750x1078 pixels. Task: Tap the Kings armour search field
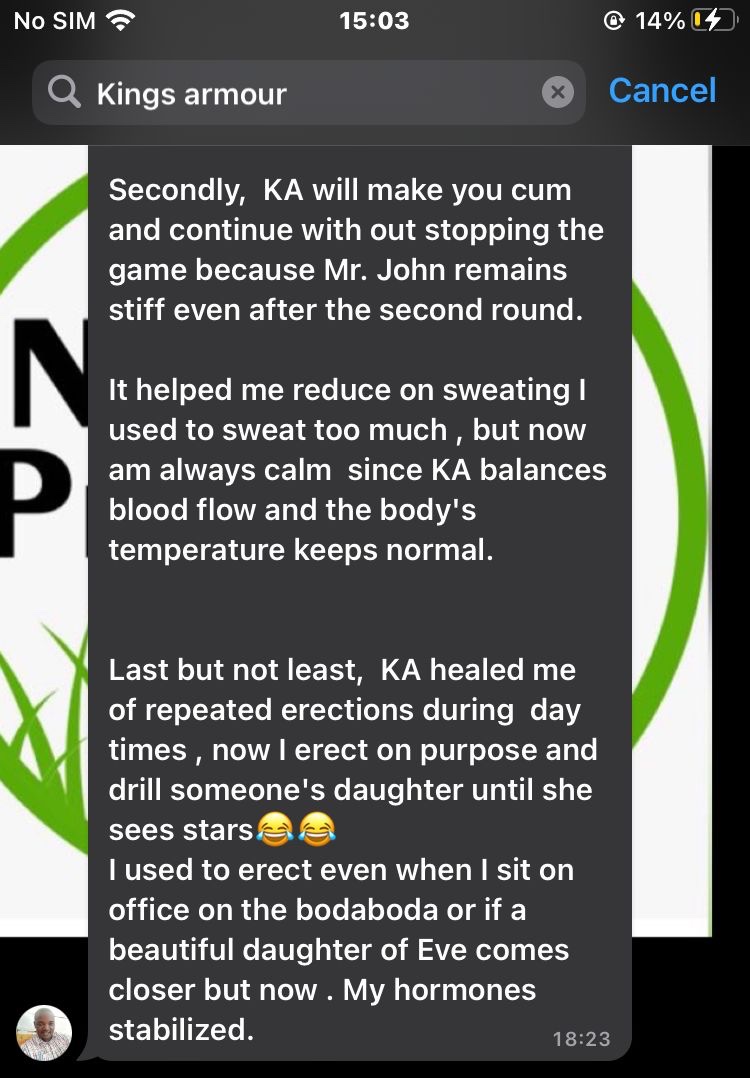(300, 94)
